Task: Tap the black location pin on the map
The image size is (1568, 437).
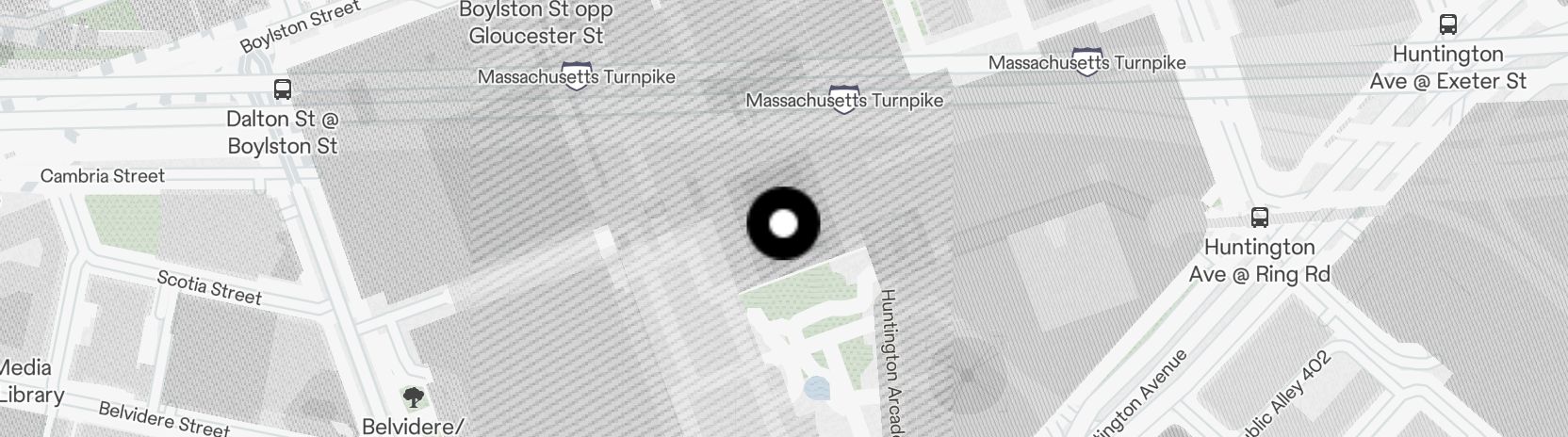Action: 783,224
